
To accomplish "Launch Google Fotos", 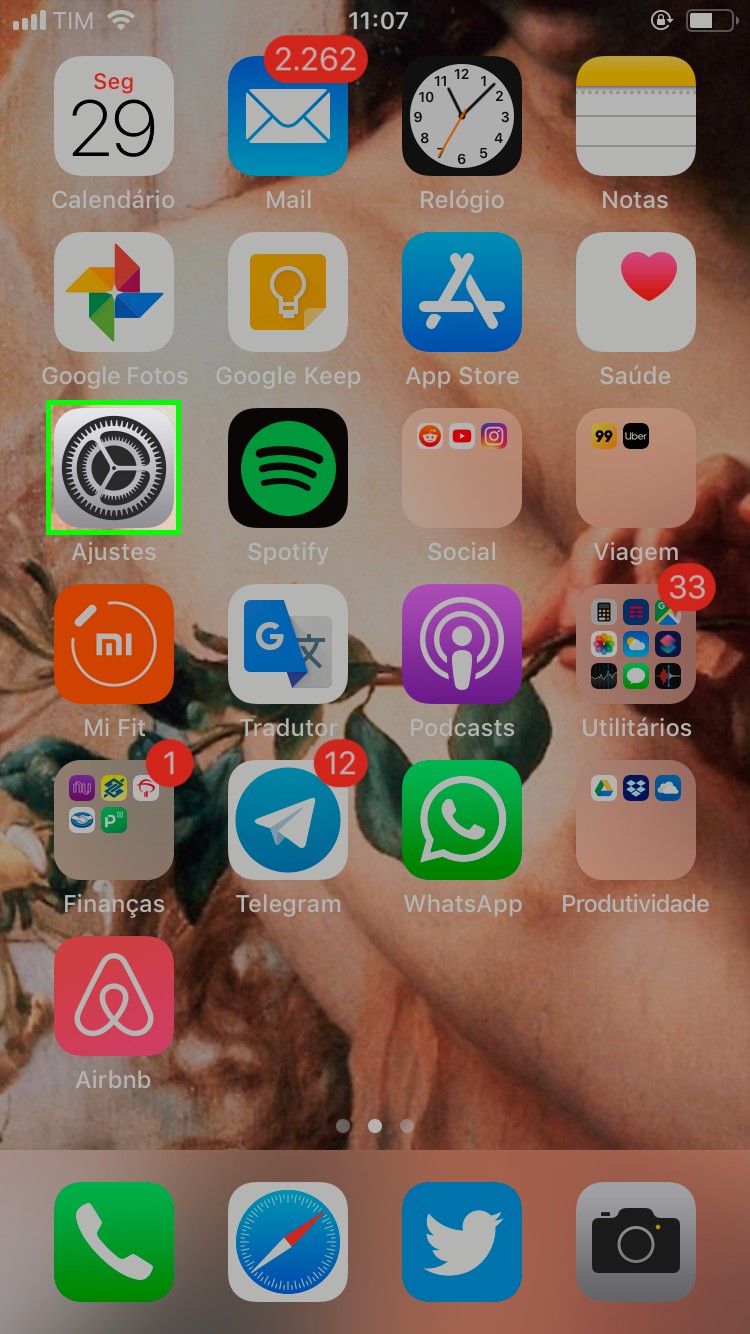I will pyautogui.click(x=113, y=292).
